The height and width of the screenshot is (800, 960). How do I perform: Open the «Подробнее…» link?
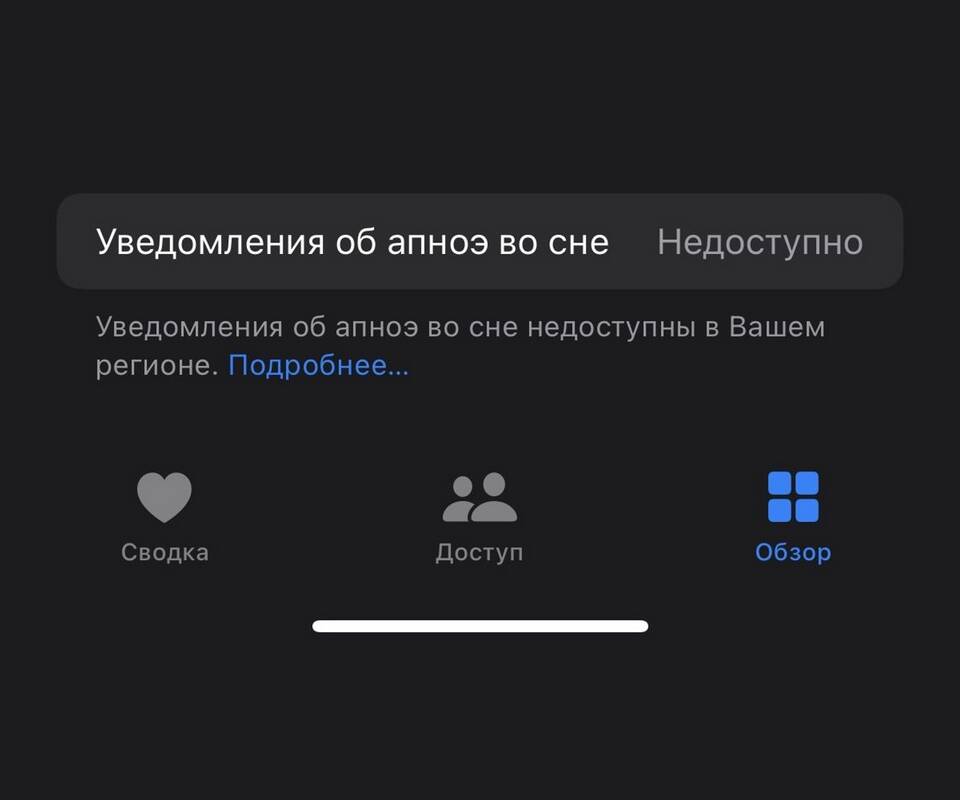tap(318, 366)
